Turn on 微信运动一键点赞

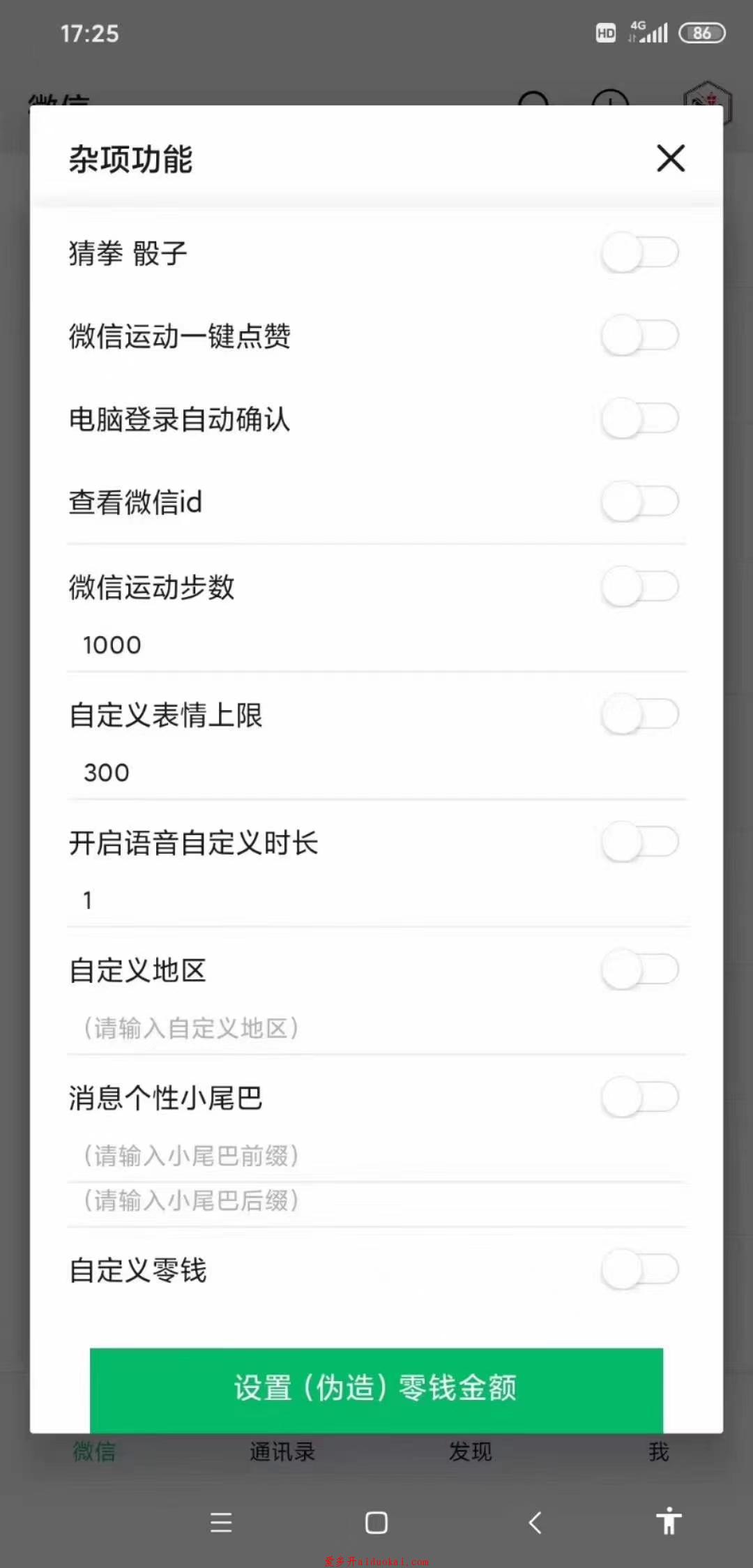640,336
